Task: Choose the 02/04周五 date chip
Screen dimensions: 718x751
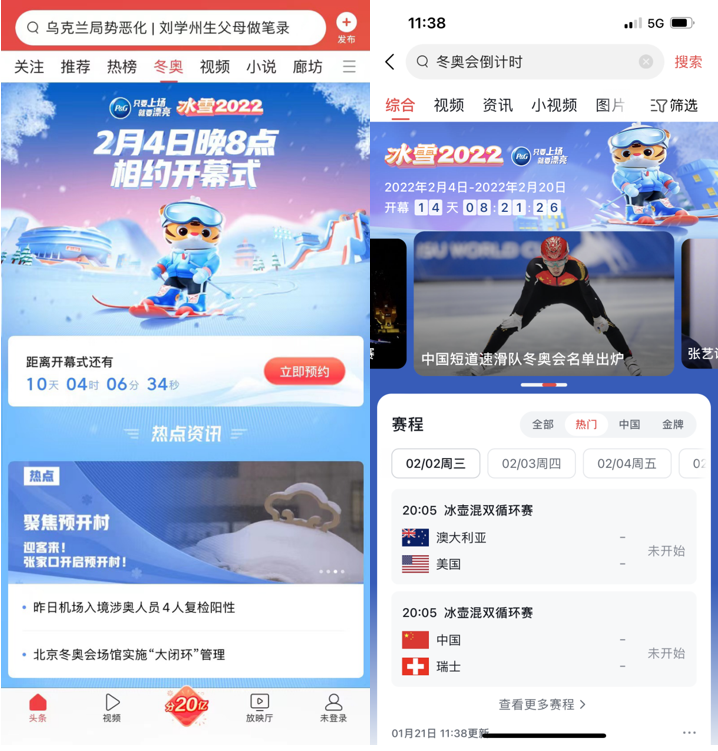Action: click(x=627, y=464)
